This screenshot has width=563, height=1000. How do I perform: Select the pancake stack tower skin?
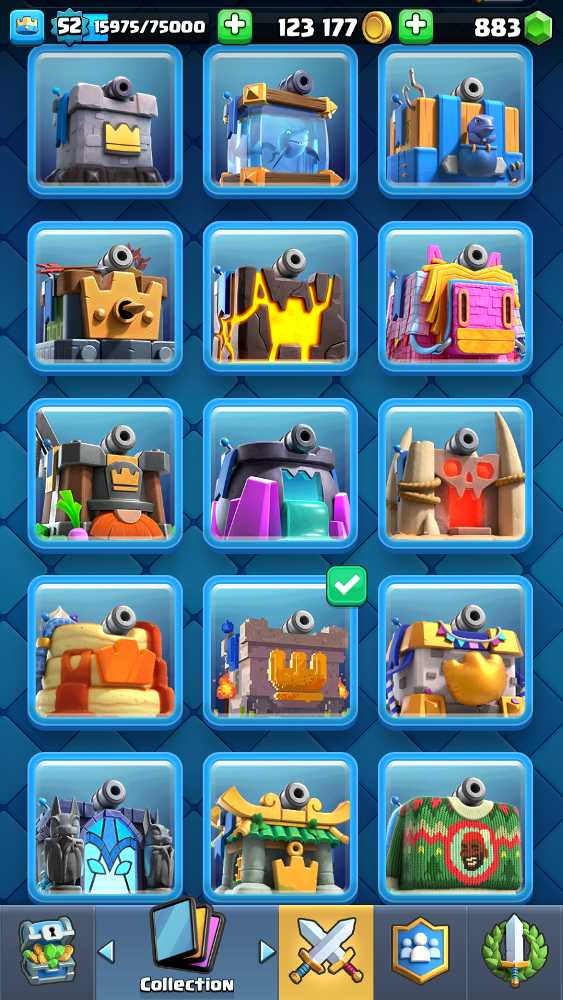pos(105,651)
